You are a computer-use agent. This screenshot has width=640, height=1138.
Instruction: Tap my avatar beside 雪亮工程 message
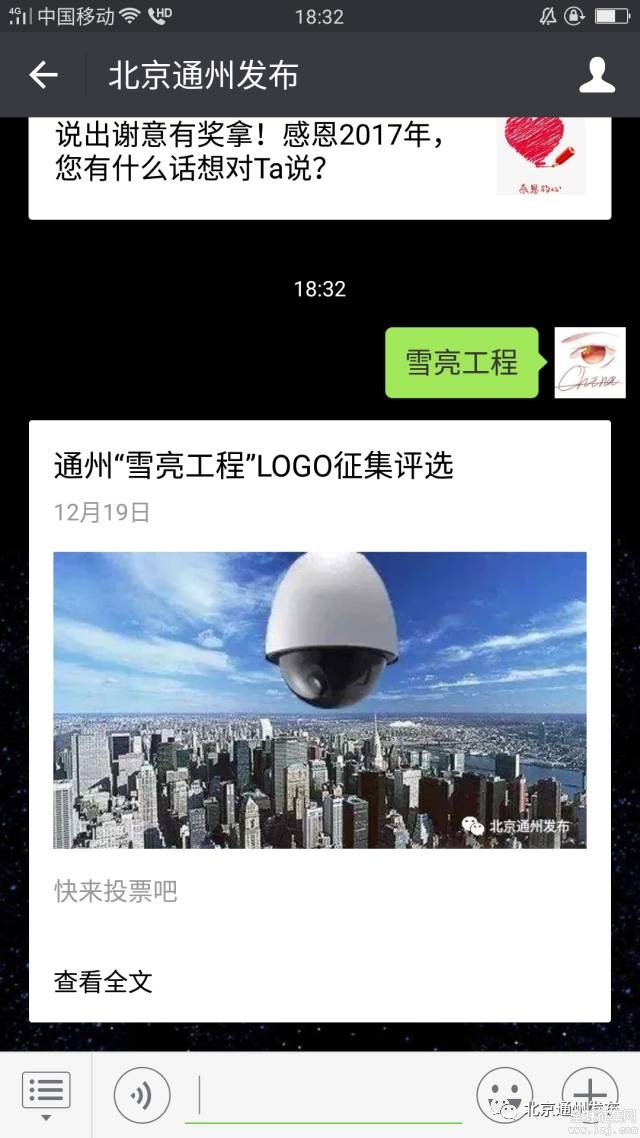click(x=590, y=362)
